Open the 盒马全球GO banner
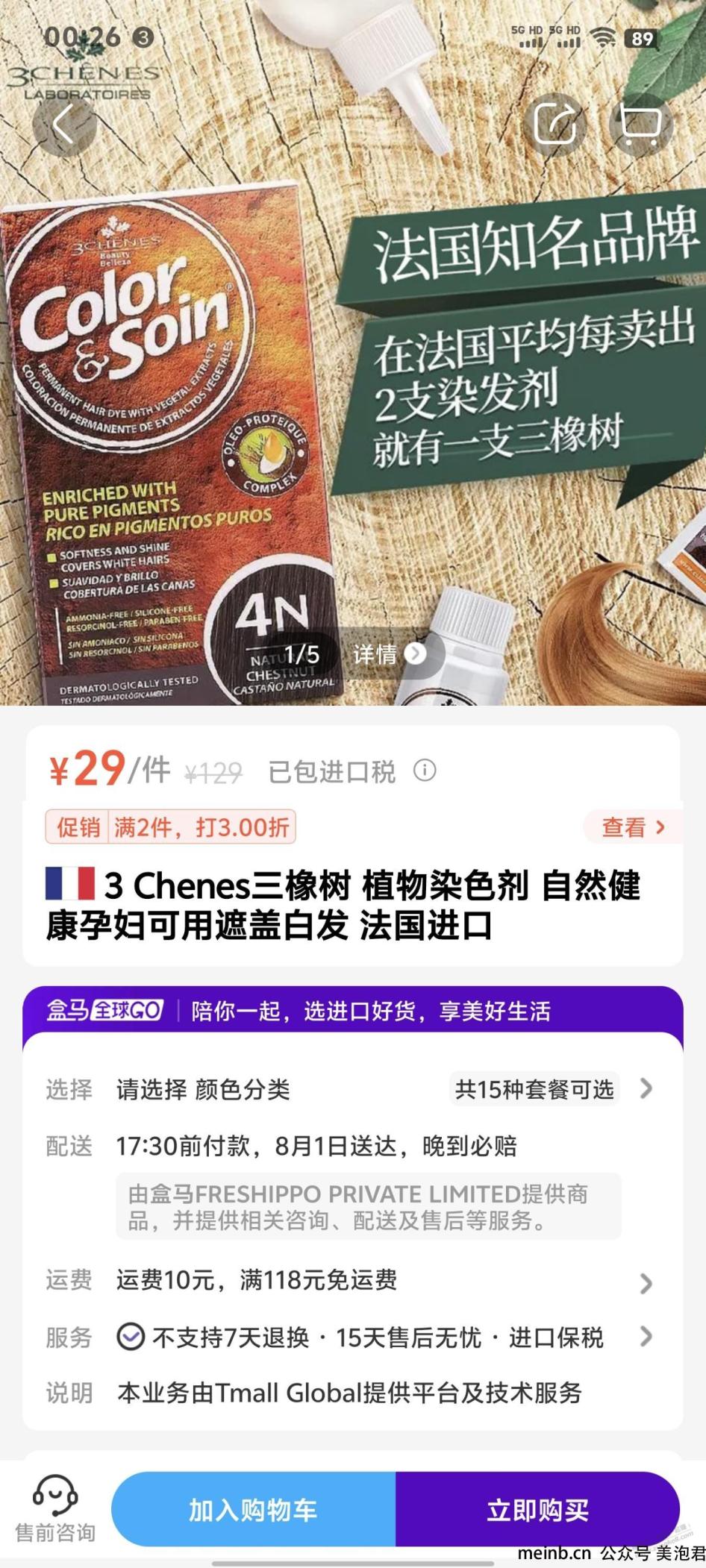Screen dimensions: 706x1568 352,1011
